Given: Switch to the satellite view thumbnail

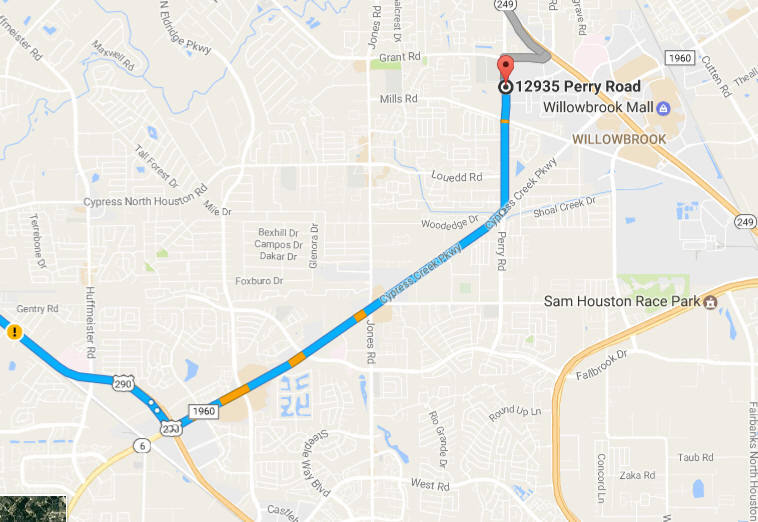Looking at the screenshot, I should pos(32,507).
